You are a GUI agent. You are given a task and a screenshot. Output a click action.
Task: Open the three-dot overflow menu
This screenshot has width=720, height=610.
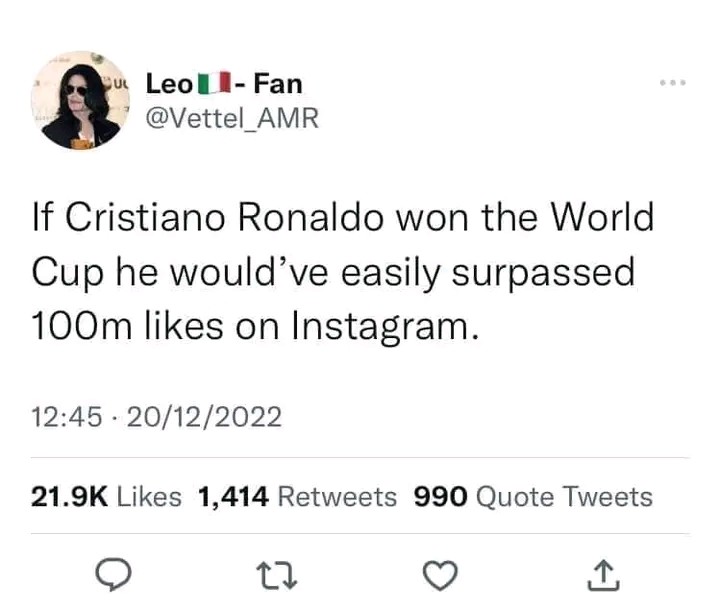pos(674,81)
